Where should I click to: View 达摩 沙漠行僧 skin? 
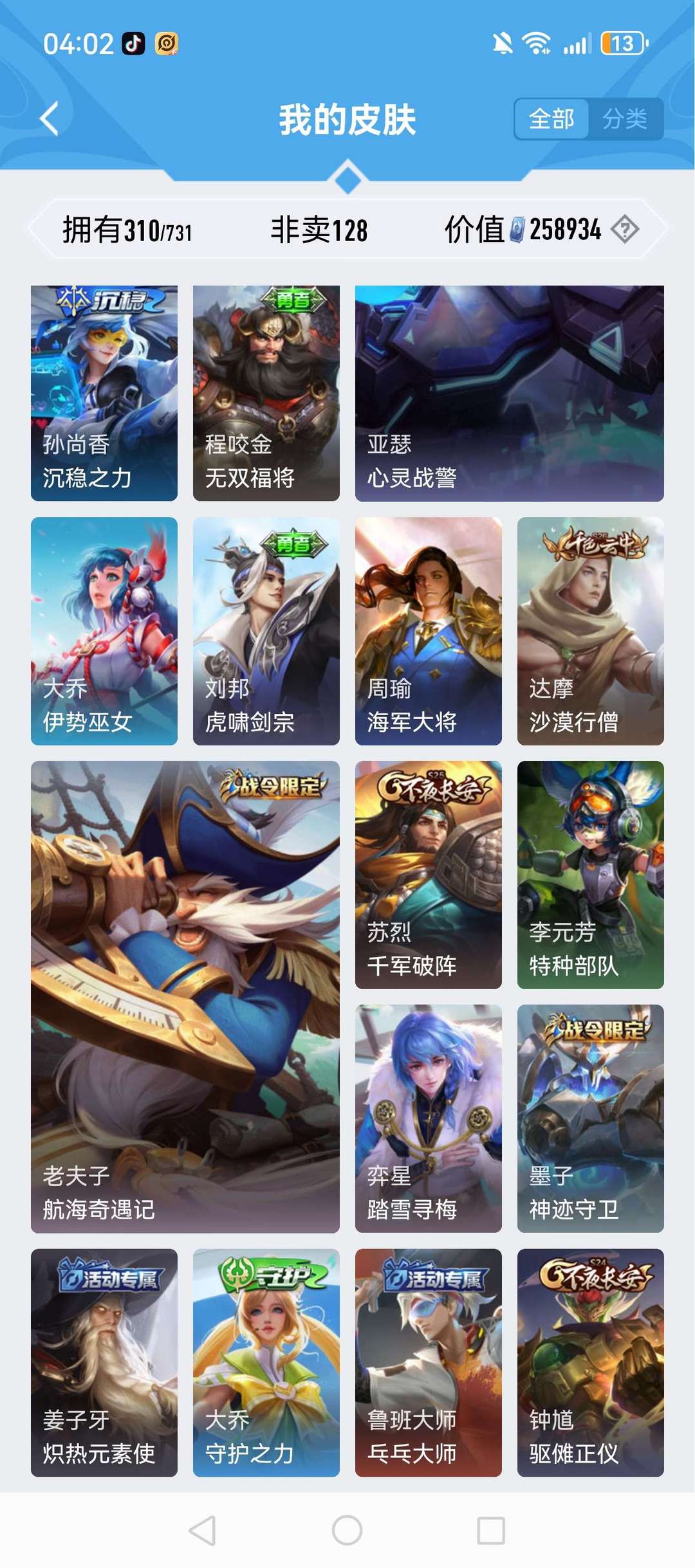pos(591,632)
